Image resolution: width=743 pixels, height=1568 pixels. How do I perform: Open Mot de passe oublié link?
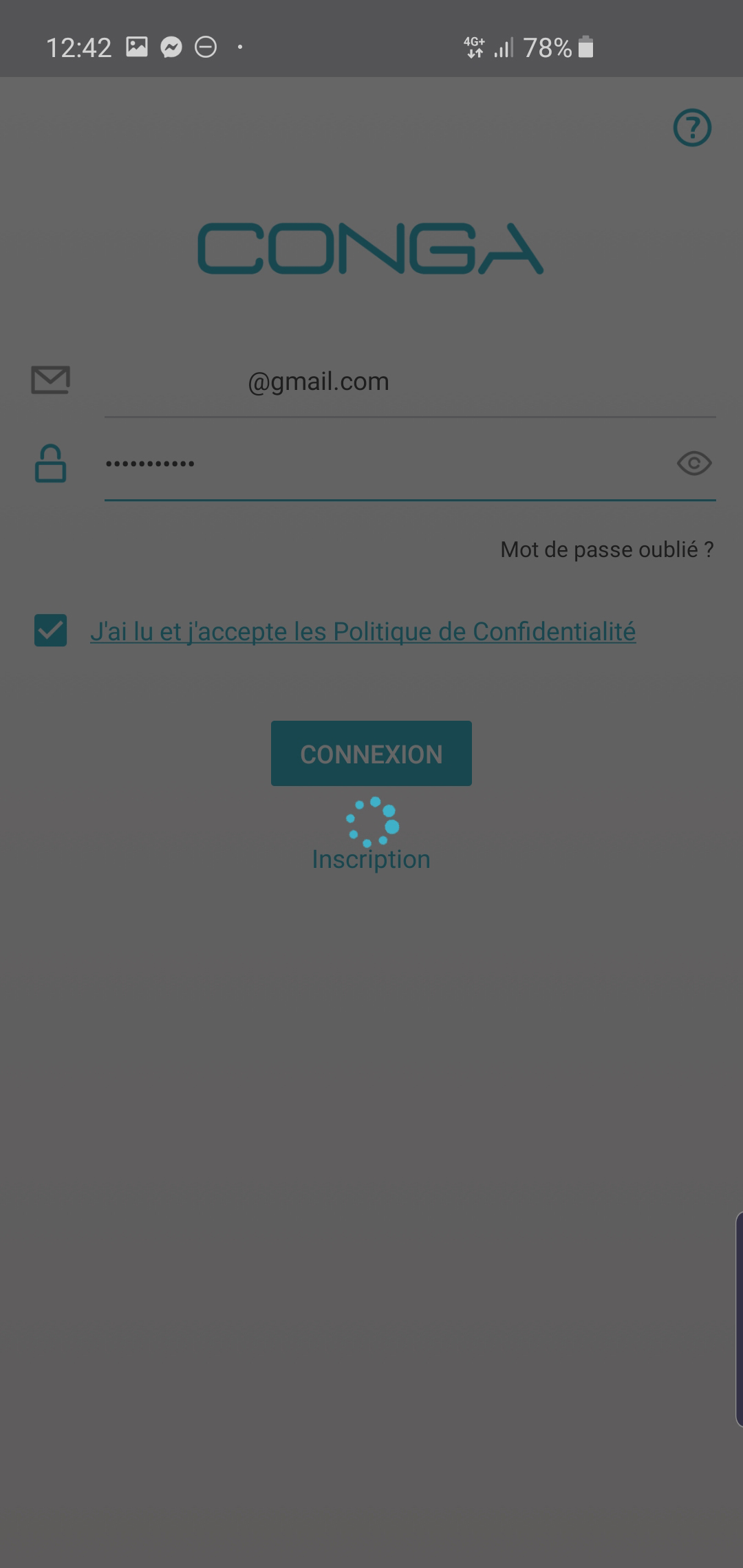coord(607,549)
